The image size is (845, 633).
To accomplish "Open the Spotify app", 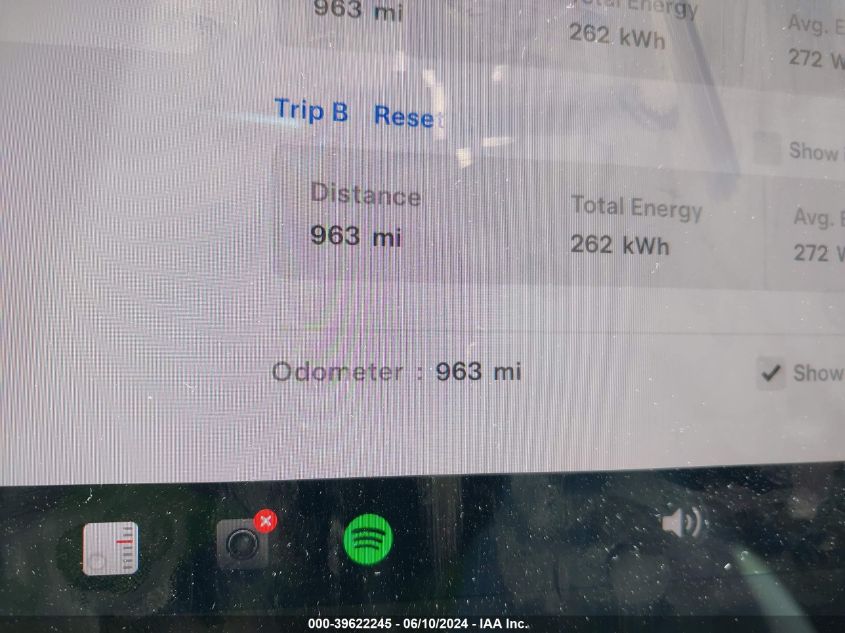I will coord(368,540).
